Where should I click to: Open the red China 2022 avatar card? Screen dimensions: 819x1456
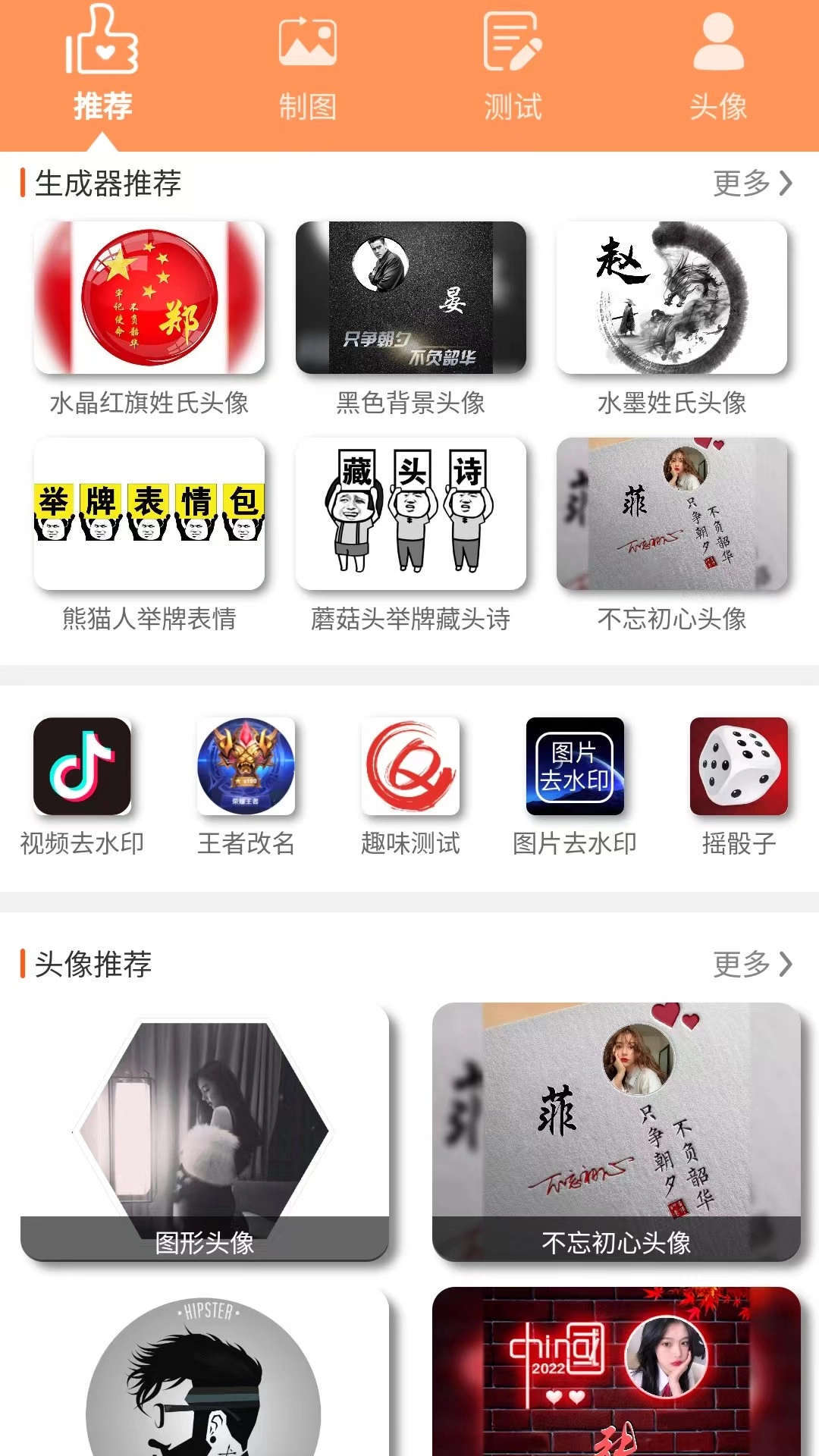tap(616, 1371)
